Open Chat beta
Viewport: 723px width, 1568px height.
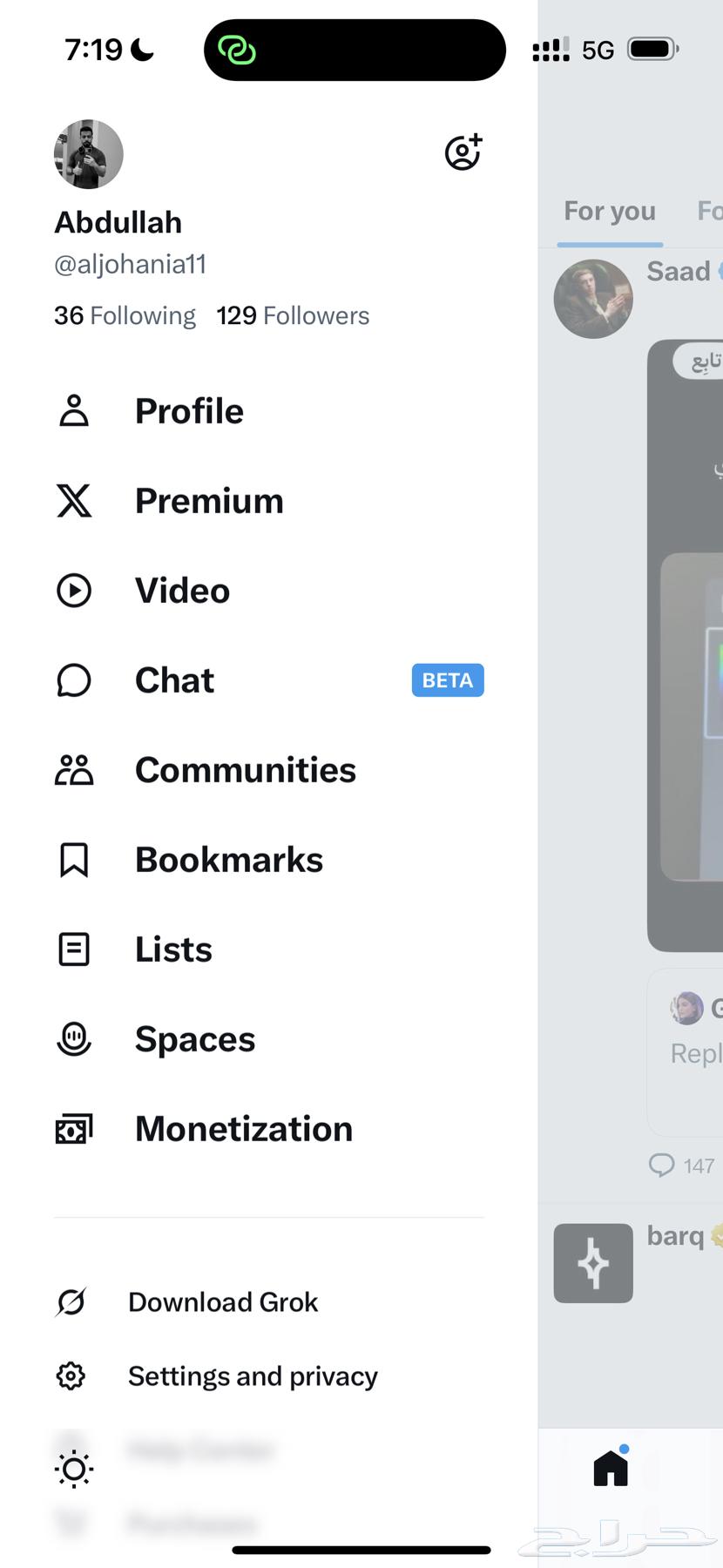click(x=174, y=680)
